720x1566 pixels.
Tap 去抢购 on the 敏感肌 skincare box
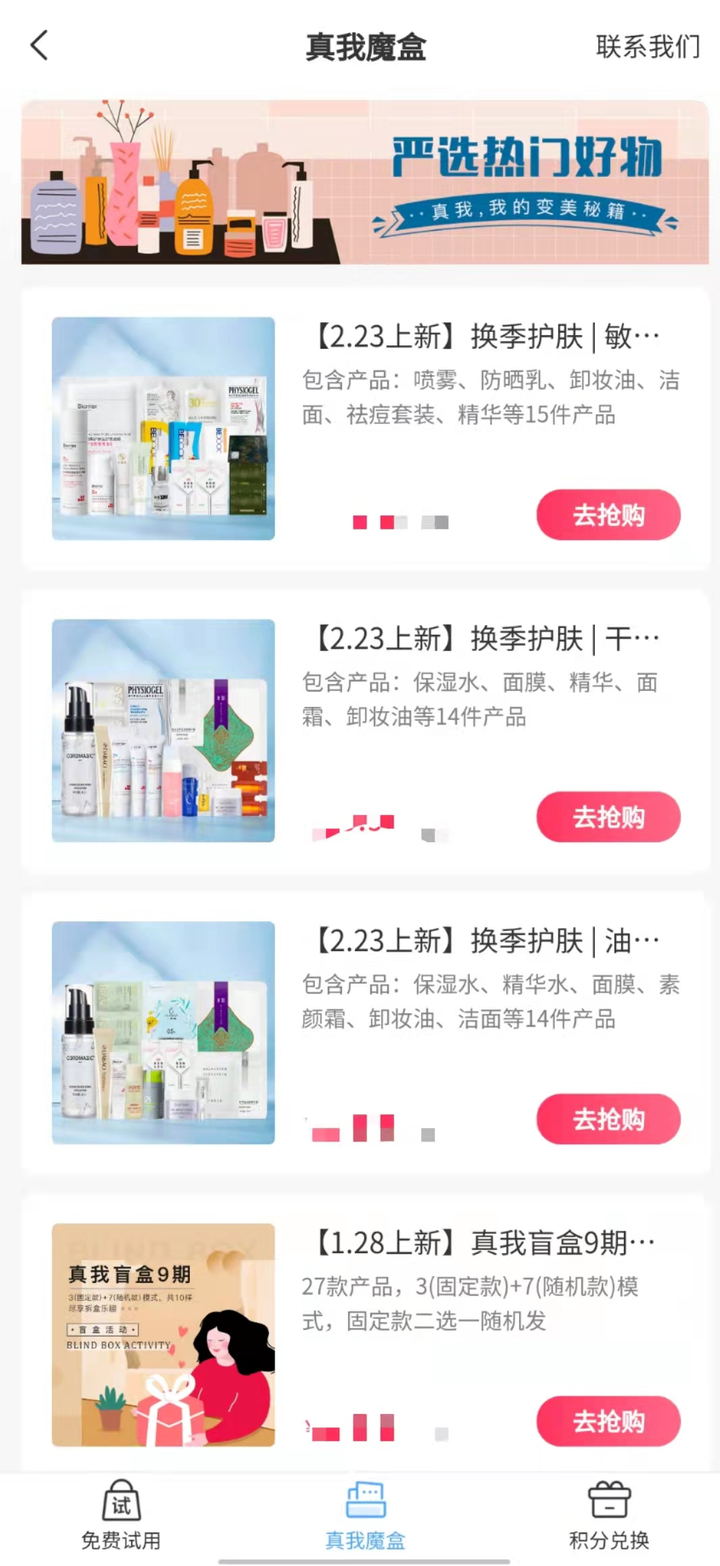pyautogui.click(x=608, y=515)
